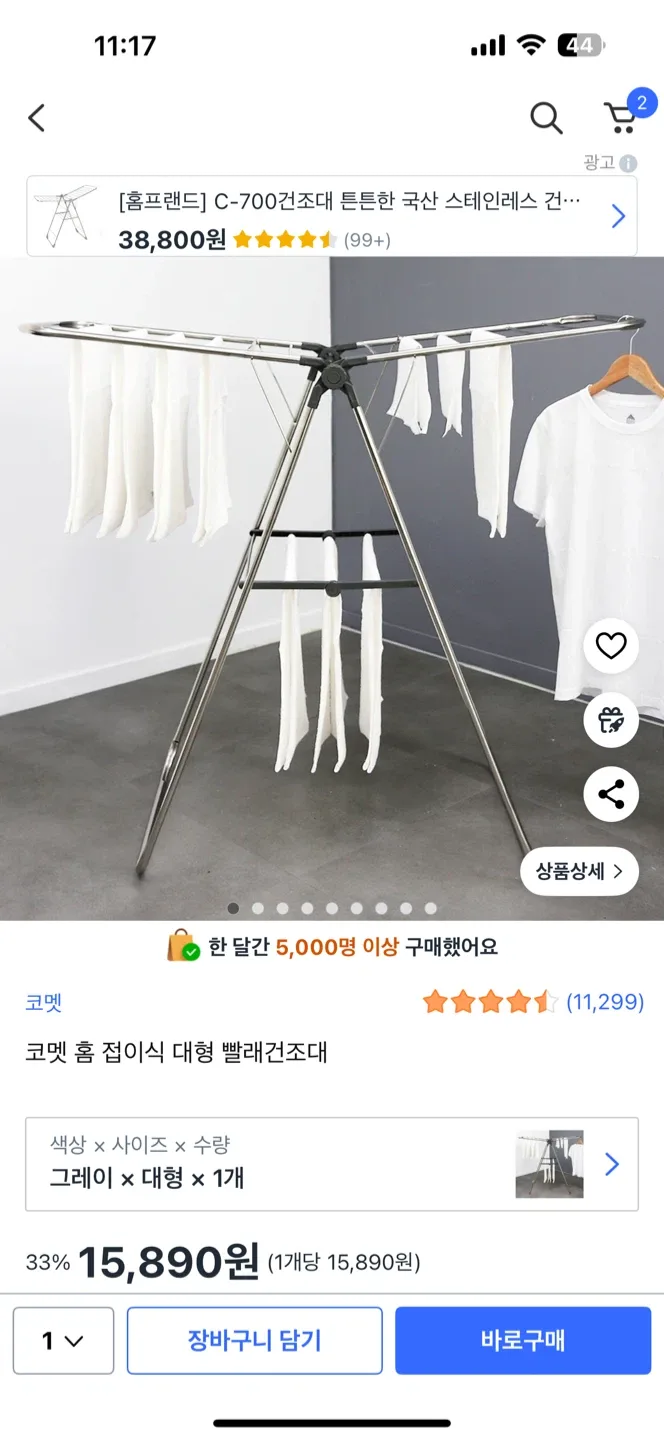Change 색상 × 사이즈 × 수량 option
The image size is (664, 1440).
coord(331,1164)
